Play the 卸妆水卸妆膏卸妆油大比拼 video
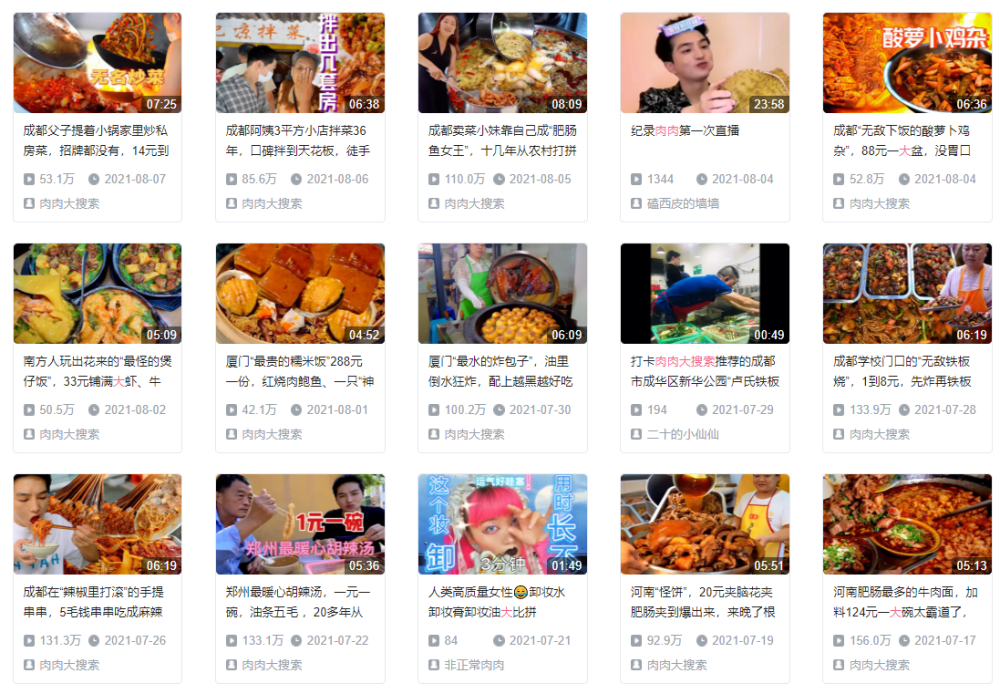This screenshot has height=694, width=1000. click(502, 523)
